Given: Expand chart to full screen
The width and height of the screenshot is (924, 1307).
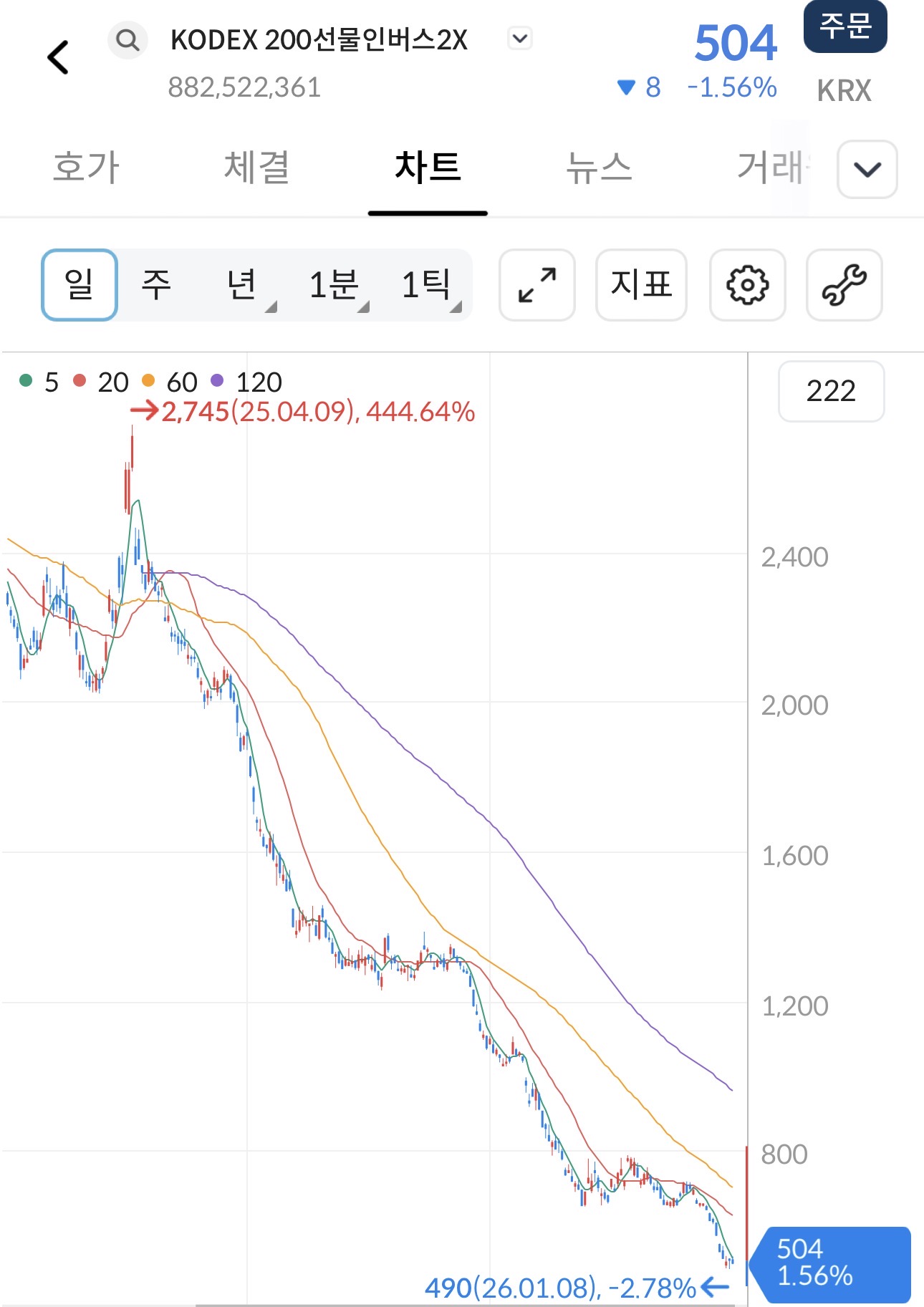Looking at the screenshot, I should pos(537,285).
